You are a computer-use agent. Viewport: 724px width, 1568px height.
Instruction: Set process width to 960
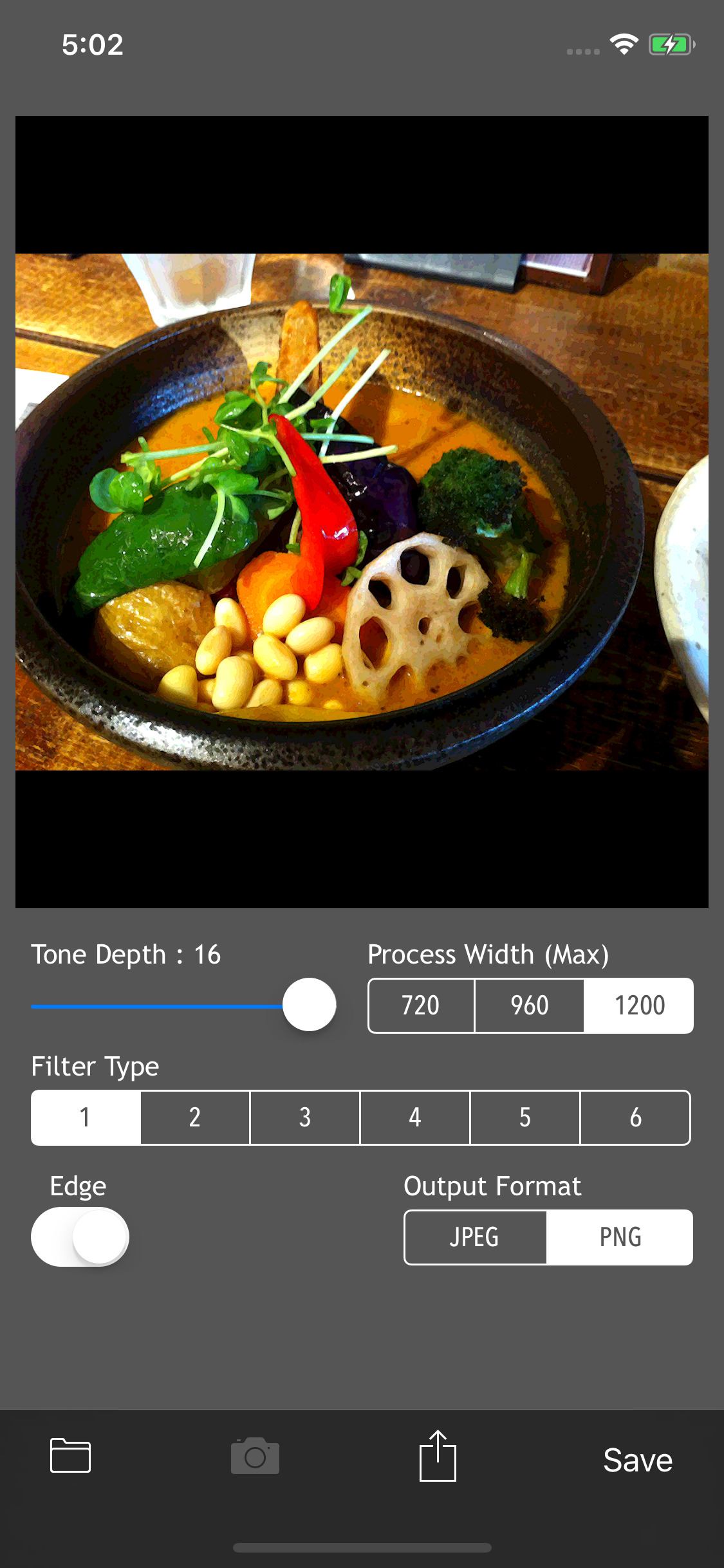tap(529, 1005)
